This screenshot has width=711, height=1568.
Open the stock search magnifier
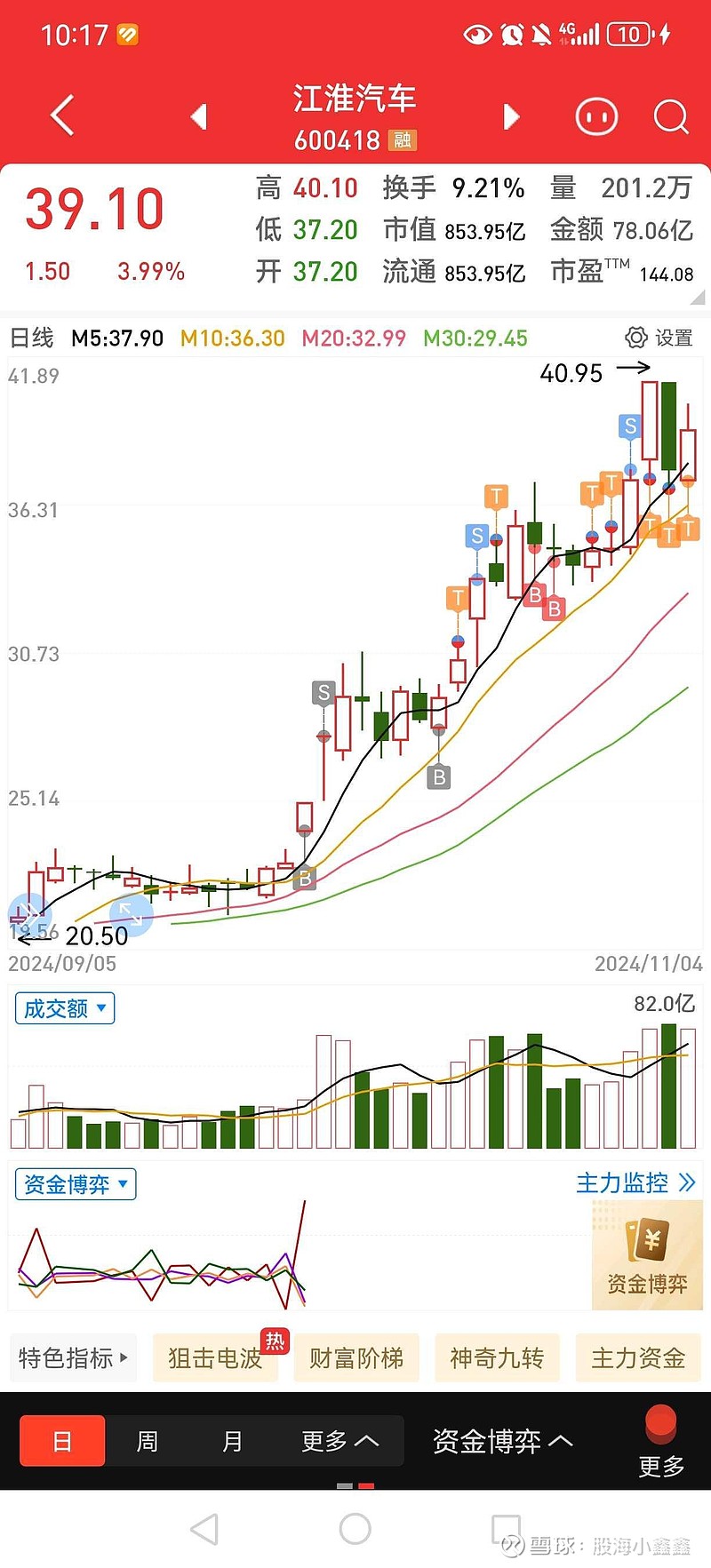671,116
